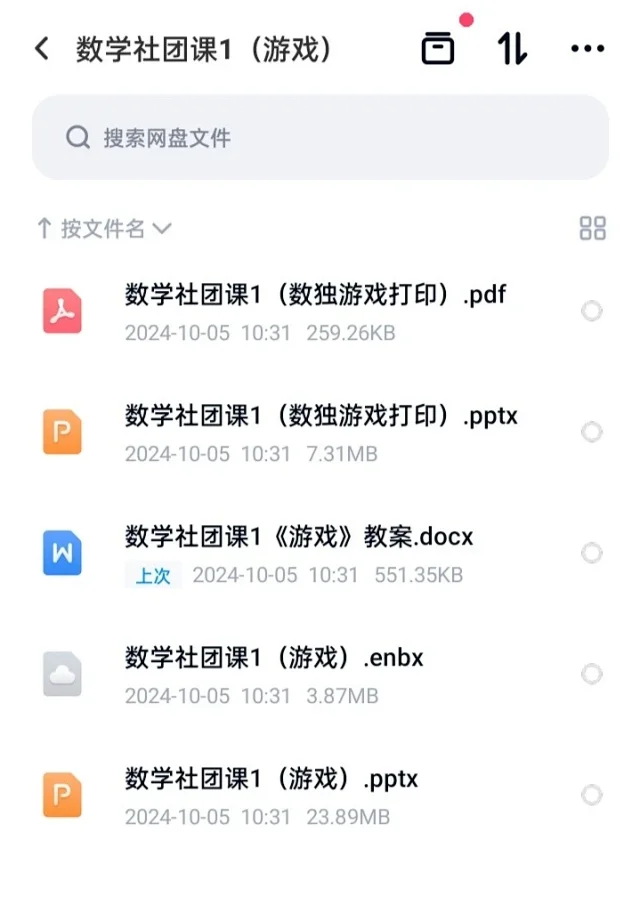Select the 数独游戏打印 .pdf file circle
Viewport: 640px width, 897px height.
point(592,311)
